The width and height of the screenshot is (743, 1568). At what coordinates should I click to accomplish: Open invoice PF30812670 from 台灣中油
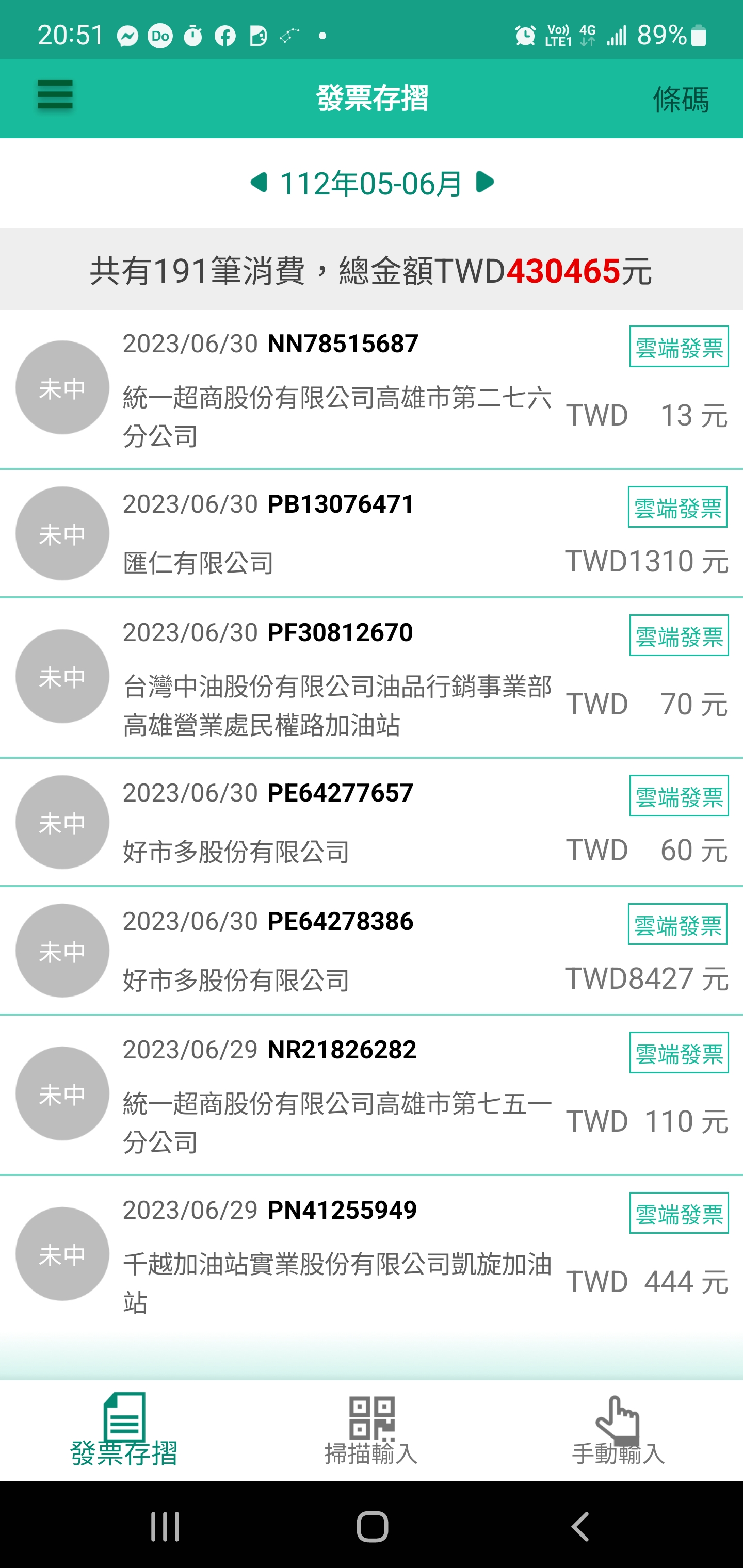pos(372,678)
